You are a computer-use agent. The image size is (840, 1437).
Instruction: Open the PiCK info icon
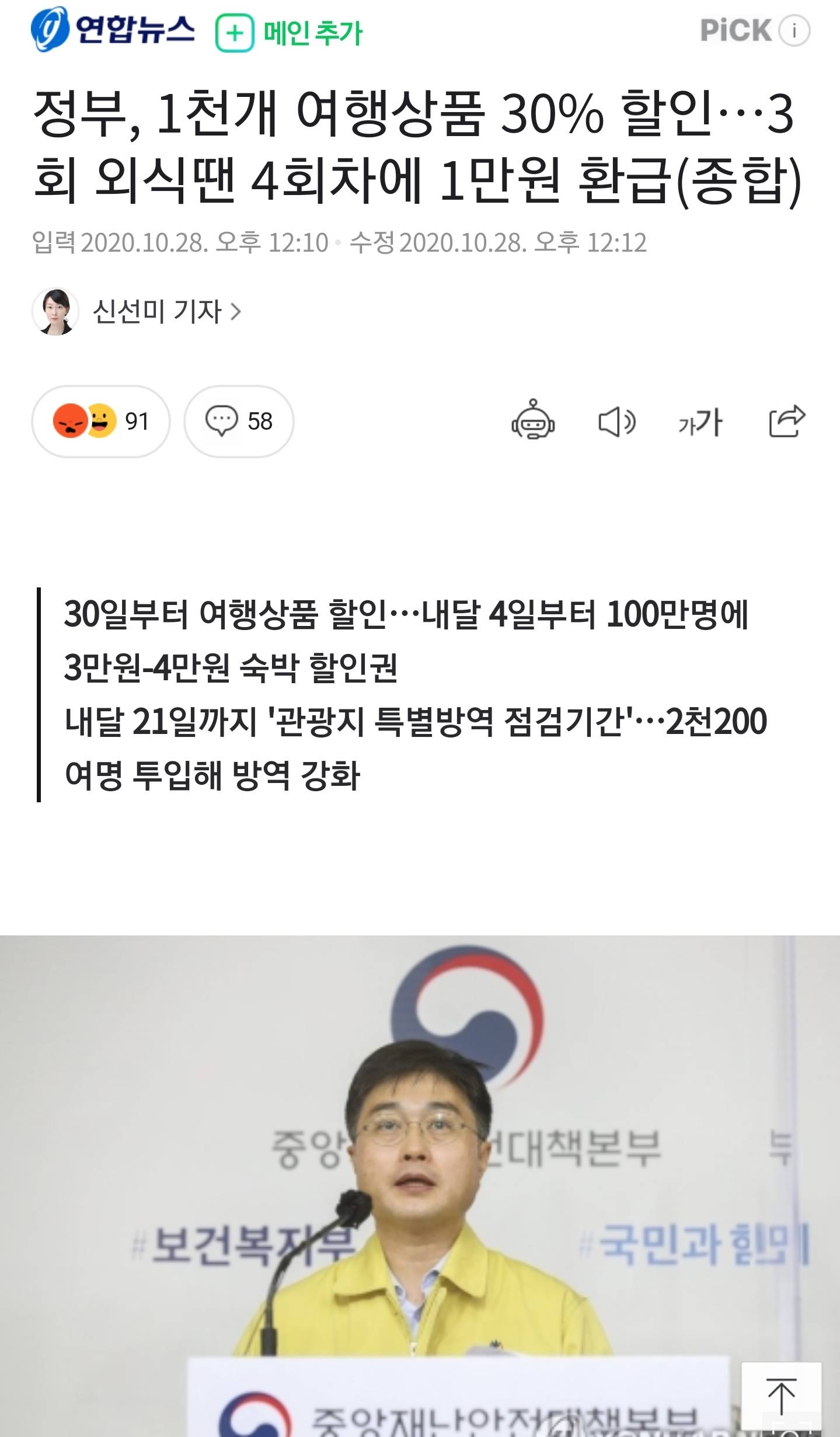(x=794, y=30)
